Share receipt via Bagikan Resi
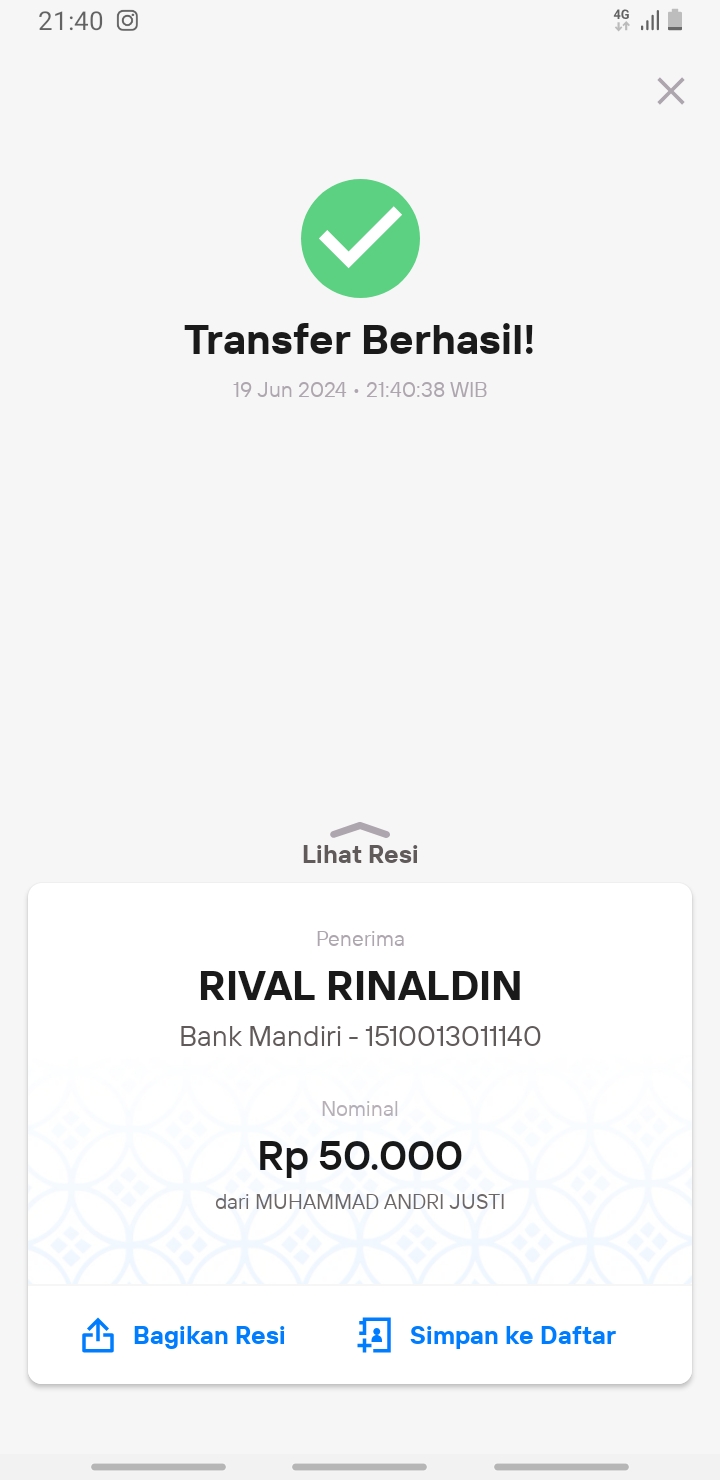The height and width of the screenshot is (1480, 720). tap(183, 1335)
